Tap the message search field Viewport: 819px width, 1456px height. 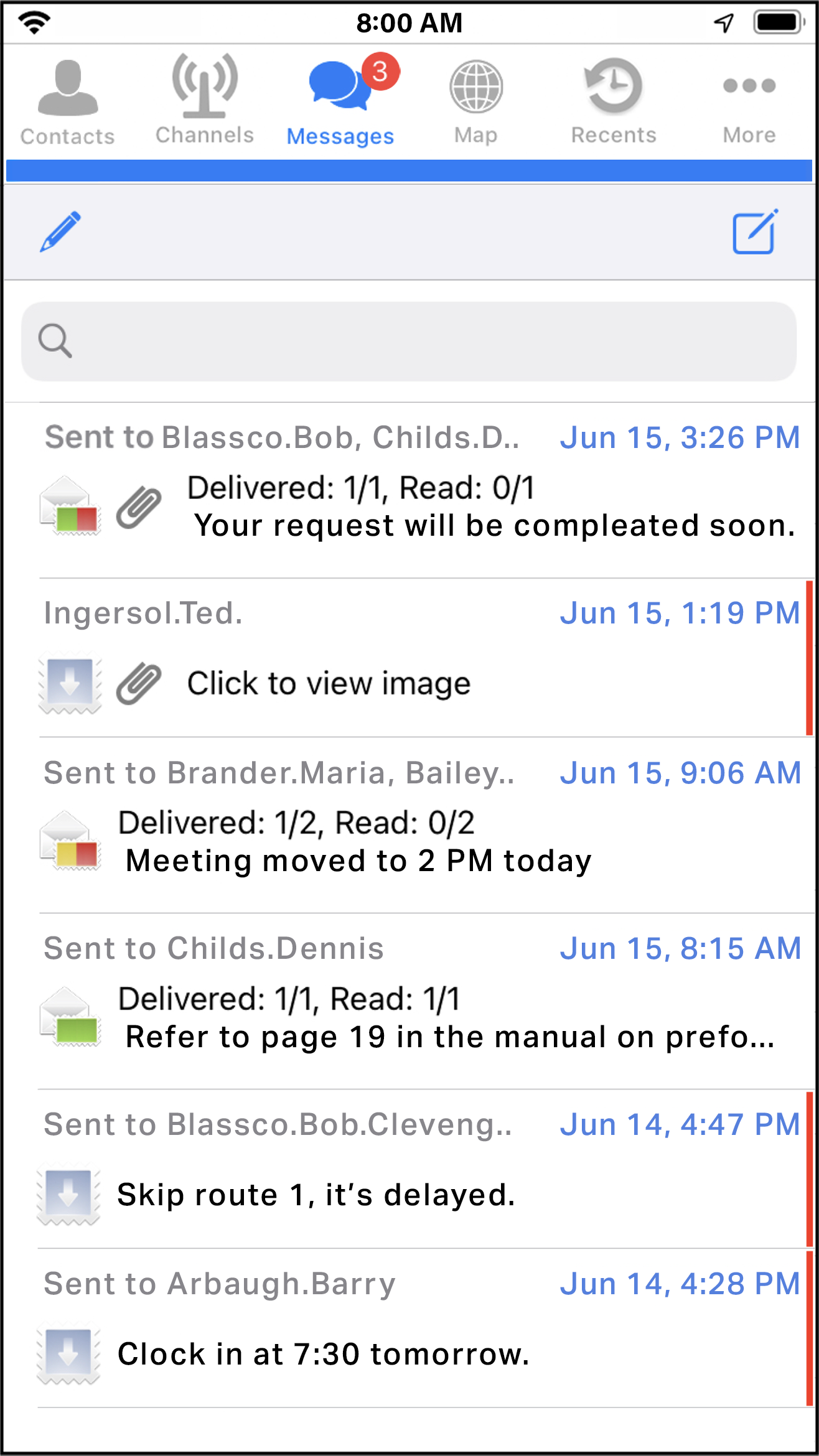(x=409, y=342)
